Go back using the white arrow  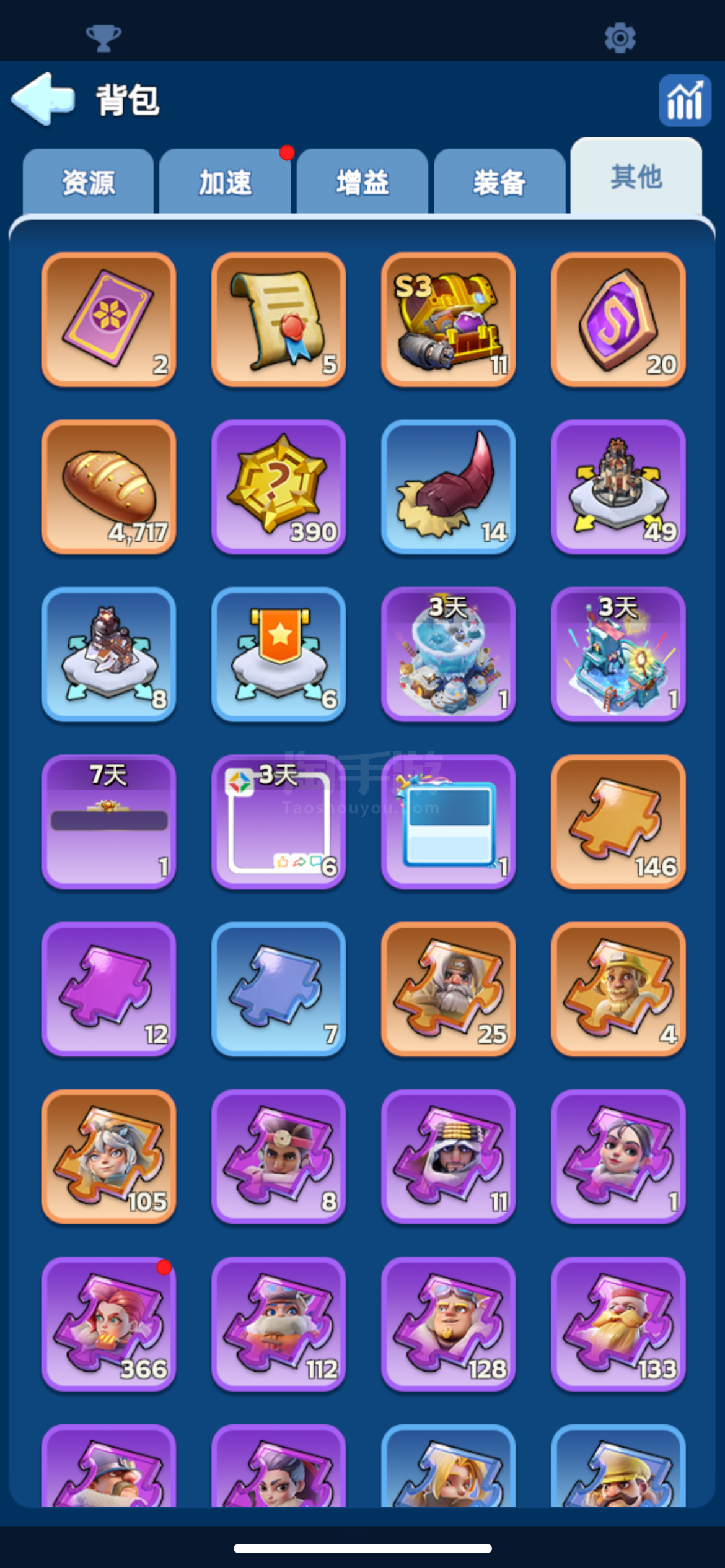pos(43,99)
